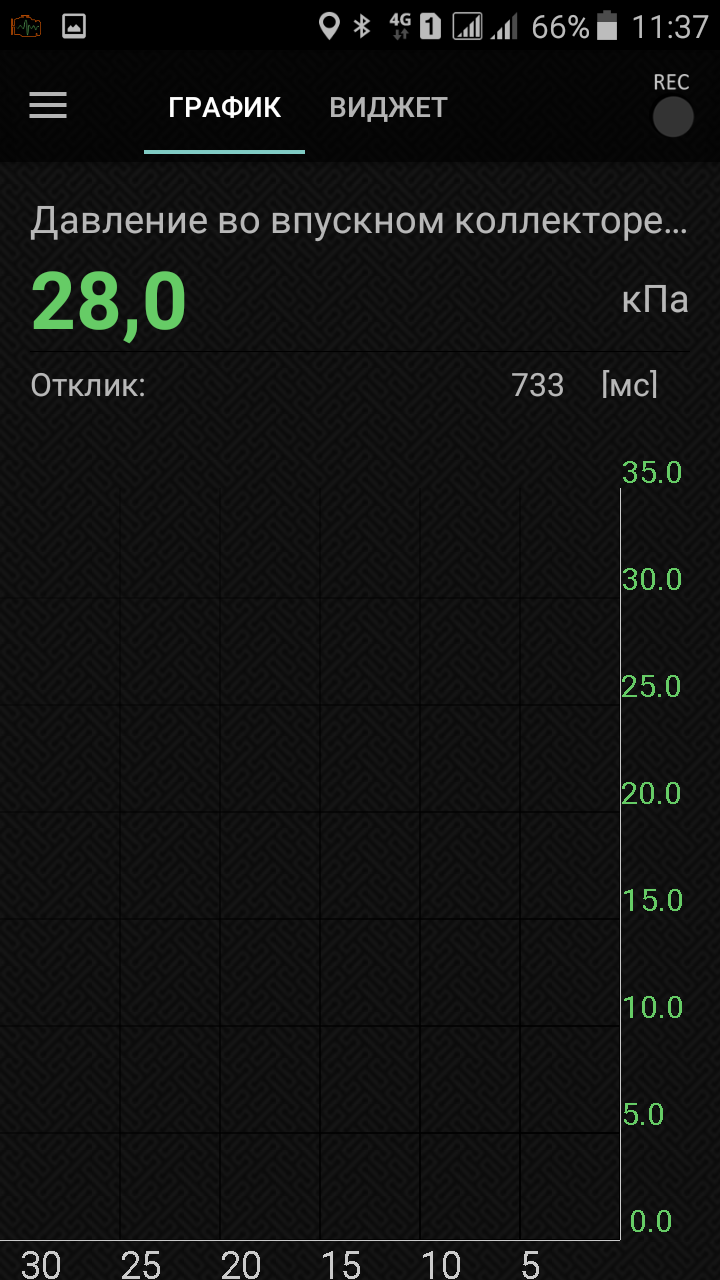Switch to the ГРАФИК tab
720x1280 pixels.
click(224, 108)
